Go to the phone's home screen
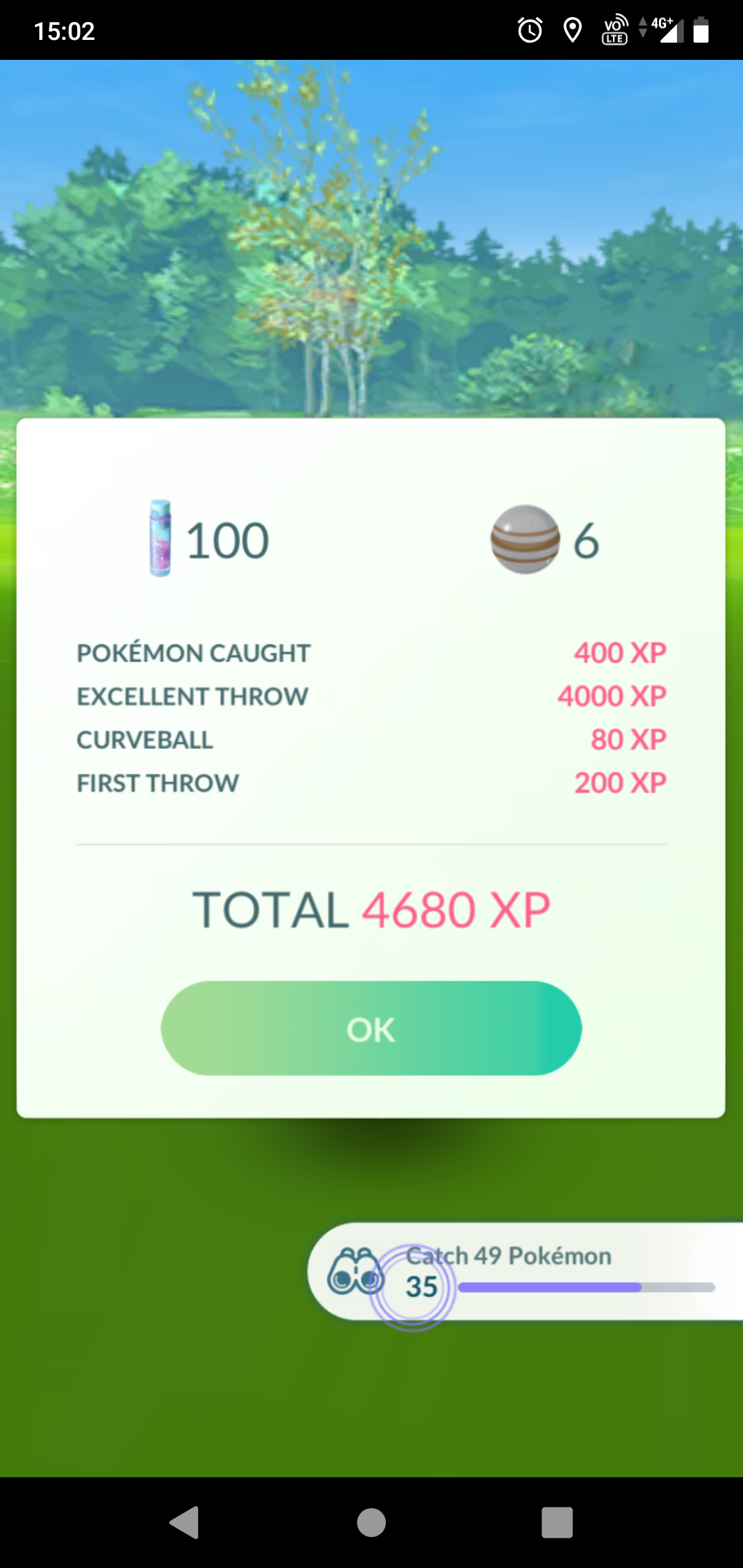 click(x=371, y=1522)
